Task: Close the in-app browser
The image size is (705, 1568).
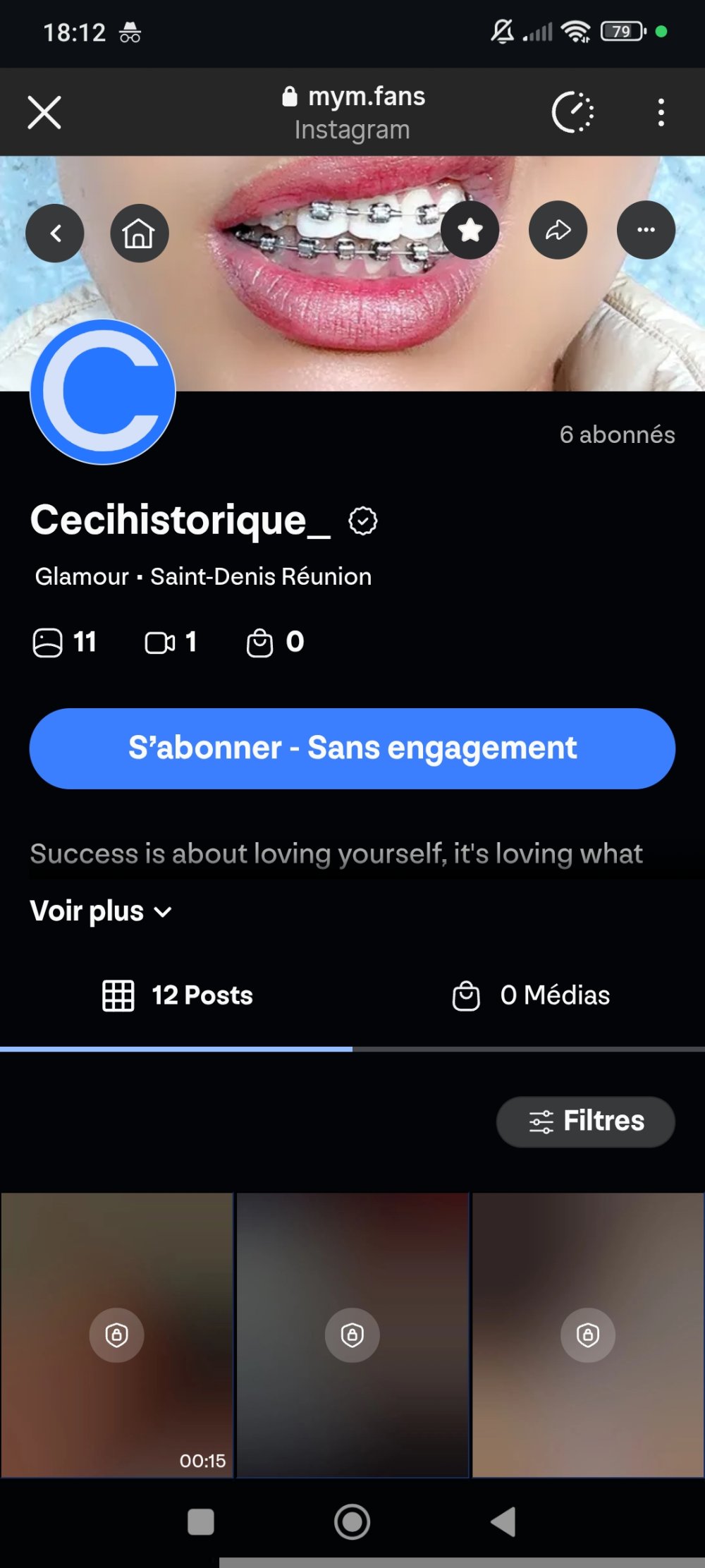Action: [44, 113]
